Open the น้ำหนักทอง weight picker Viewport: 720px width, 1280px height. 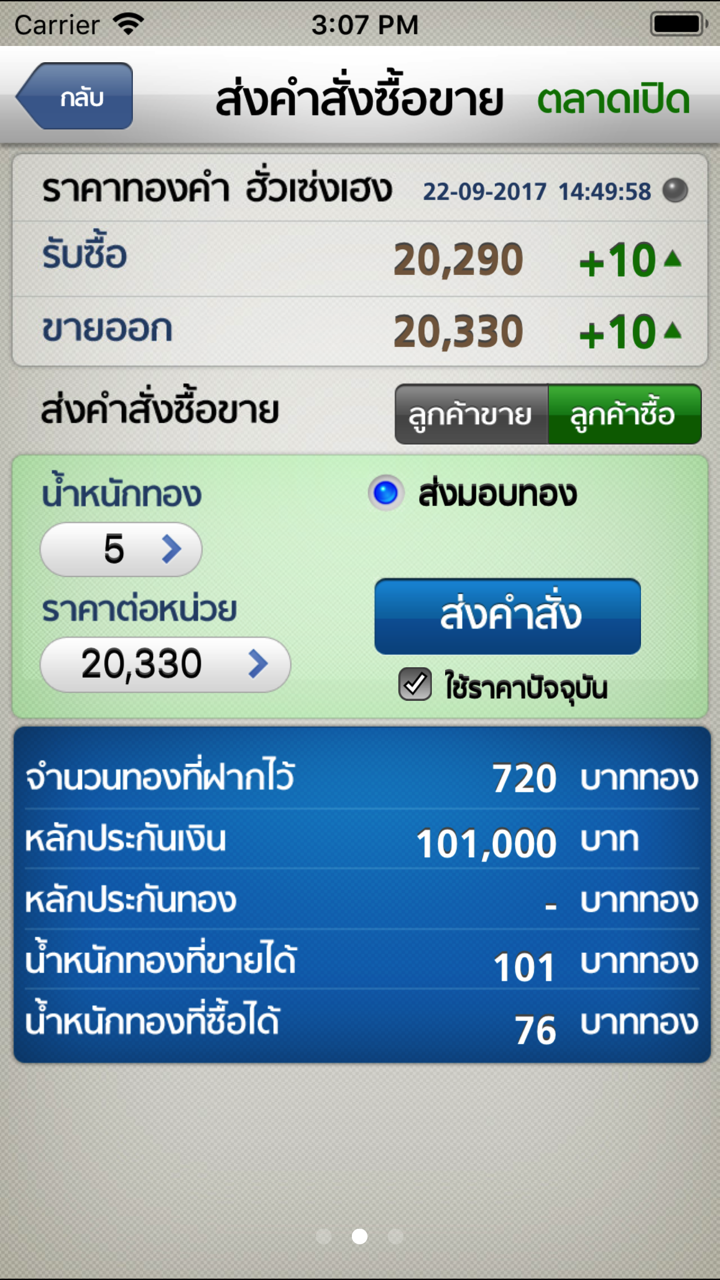121,549
